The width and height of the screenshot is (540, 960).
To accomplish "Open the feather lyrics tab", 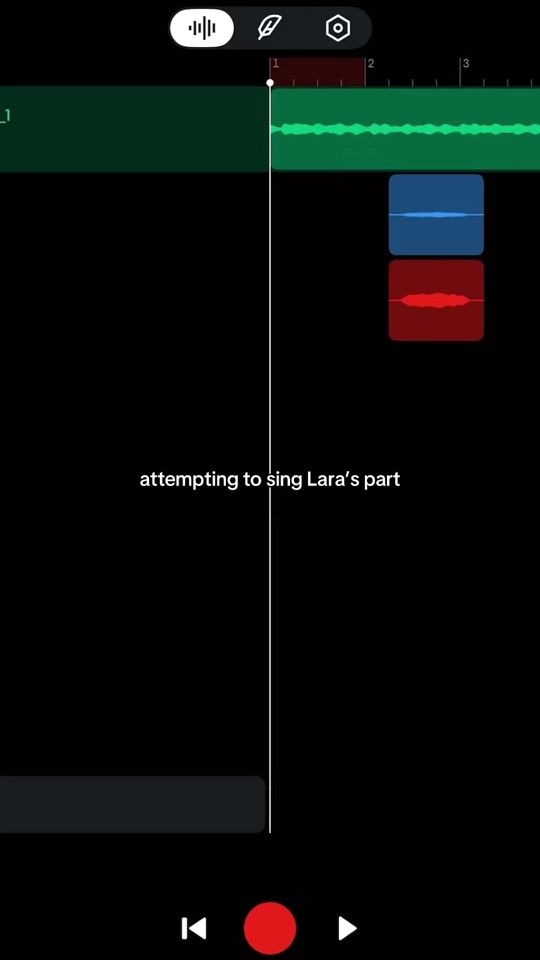I will (x=269, y=28).
